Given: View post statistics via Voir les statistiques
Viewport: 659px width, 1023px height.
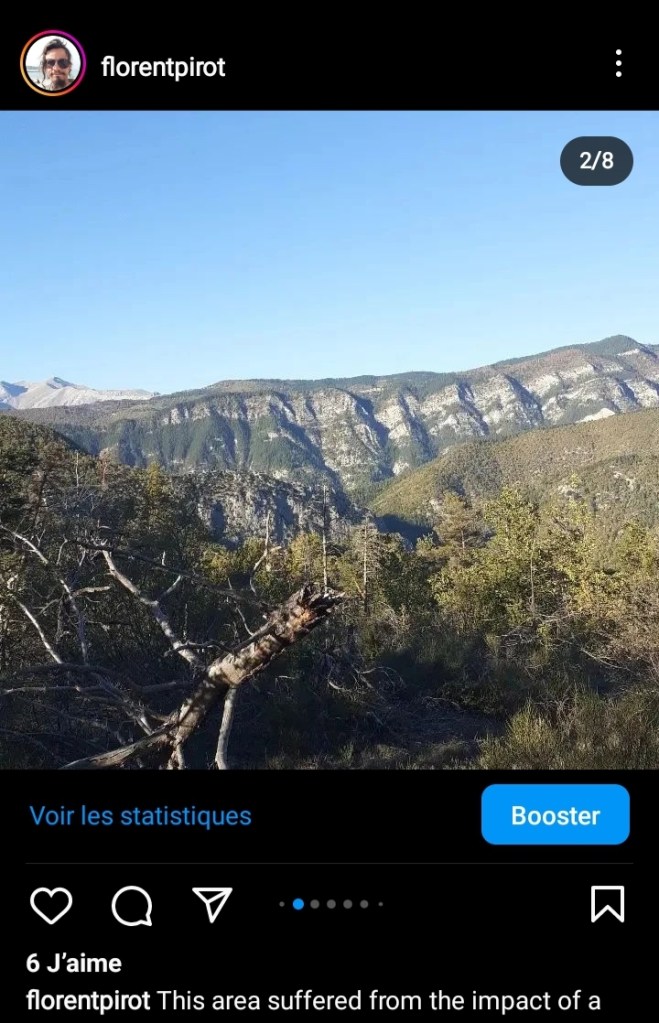Looking at the screenshot, I should [140, 816].
